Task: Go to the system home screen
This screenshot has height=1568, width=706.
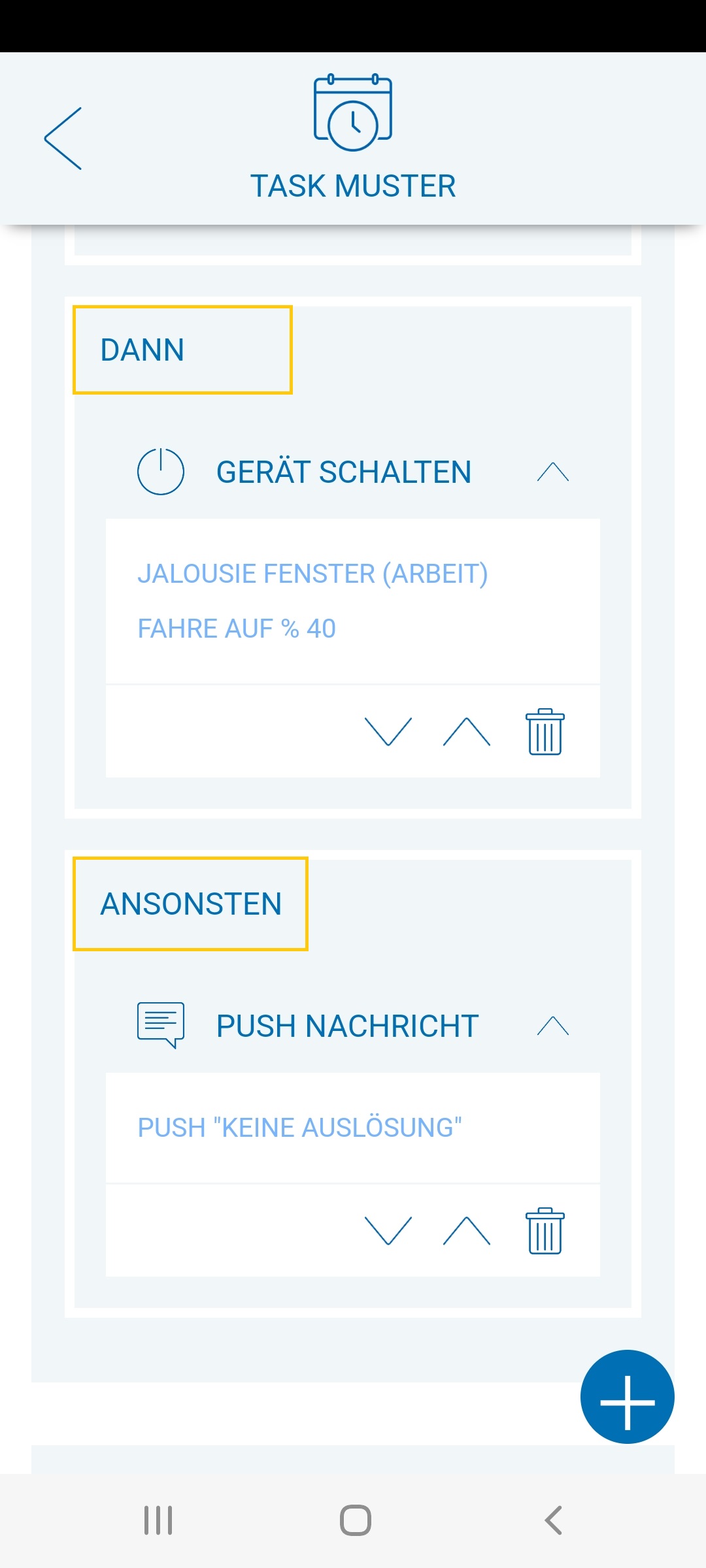Action: click(355, 1520)
